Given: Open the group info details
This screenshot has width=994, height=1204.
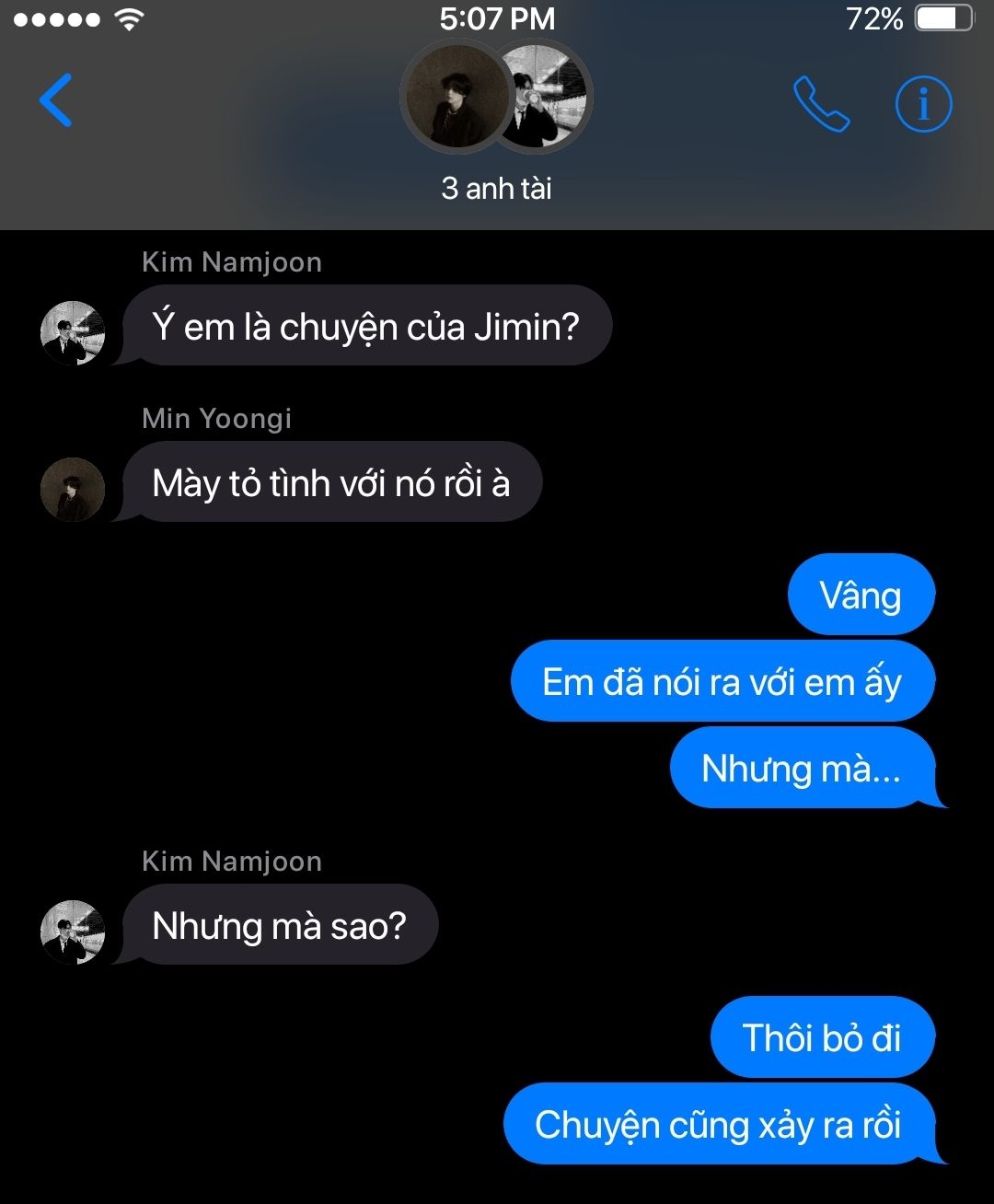Looking at the screenshot, I should coord(923,104).
